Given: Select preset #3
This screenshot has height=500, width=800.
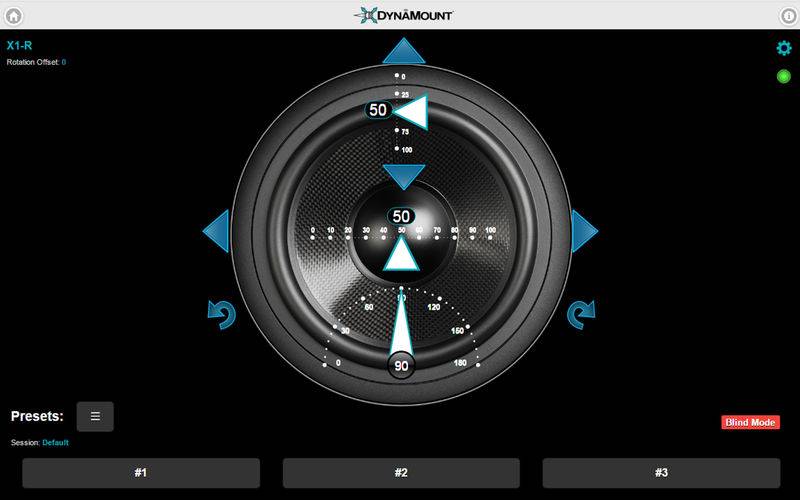Looking at the screenshot, I should point(661,473).
